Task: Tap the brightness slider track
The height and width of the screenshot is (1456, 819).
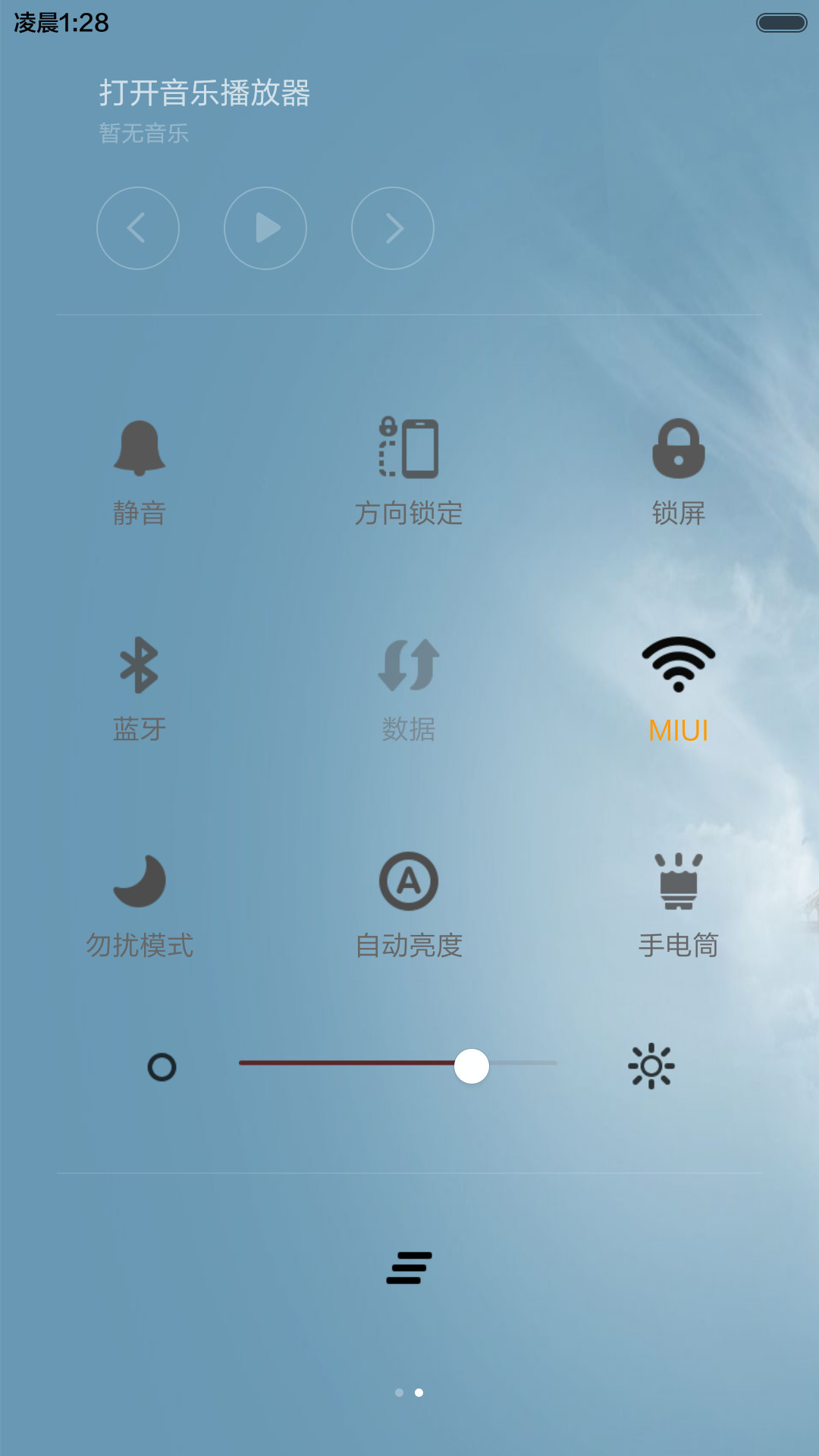Action: tap(398, 1063)
